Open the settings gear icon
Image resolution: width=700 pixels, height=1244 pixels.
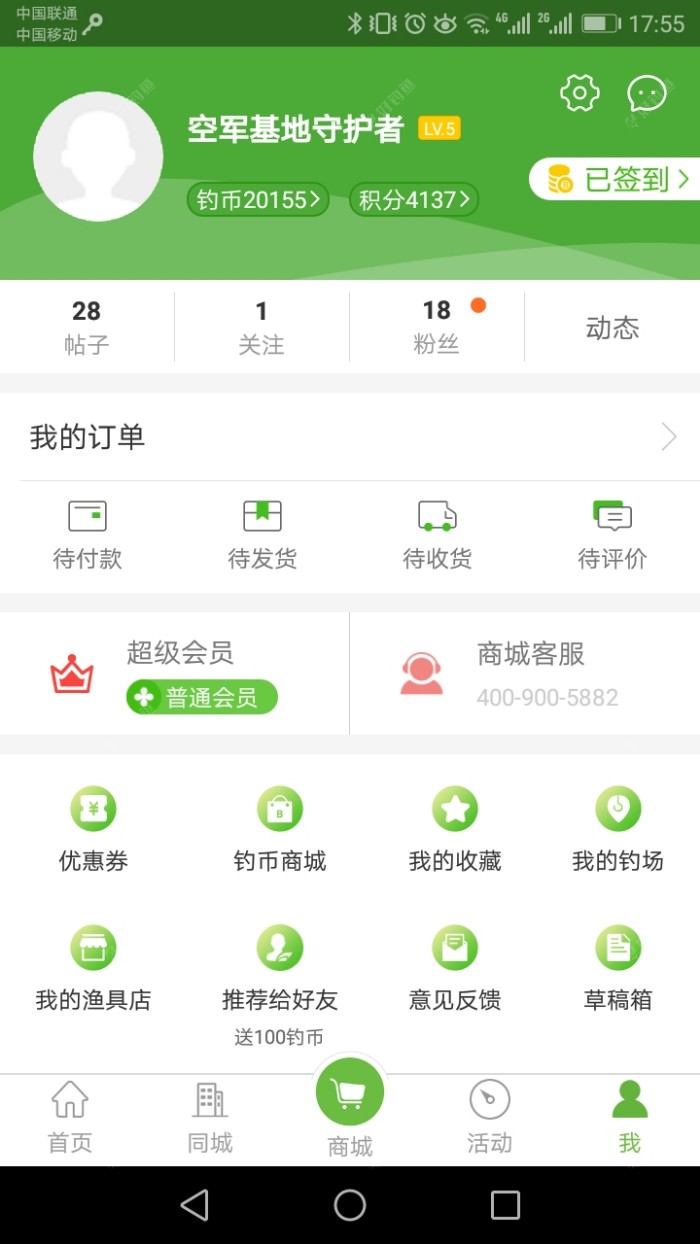point(579,94)
